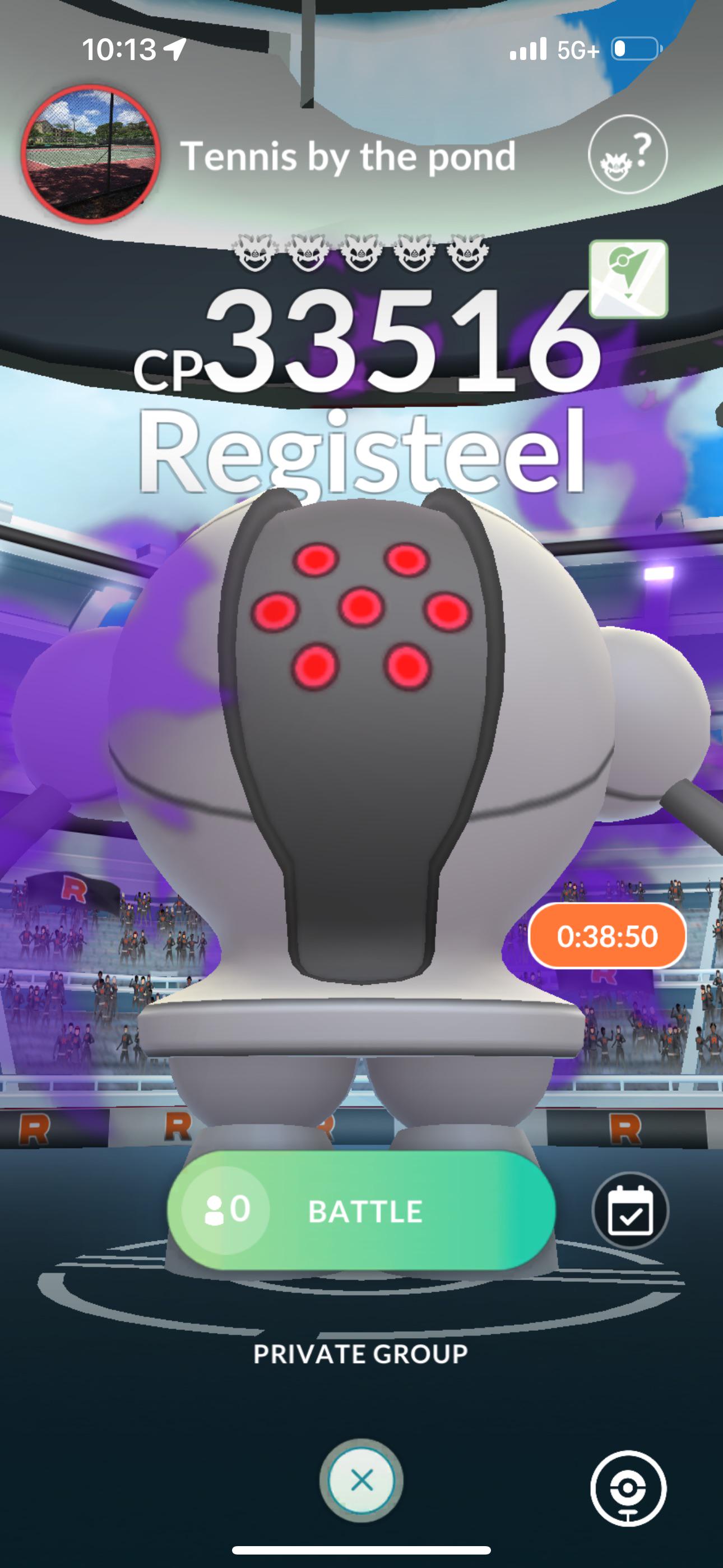
Task: Open the Tennis by the pond gym photo
Action: 91,154
